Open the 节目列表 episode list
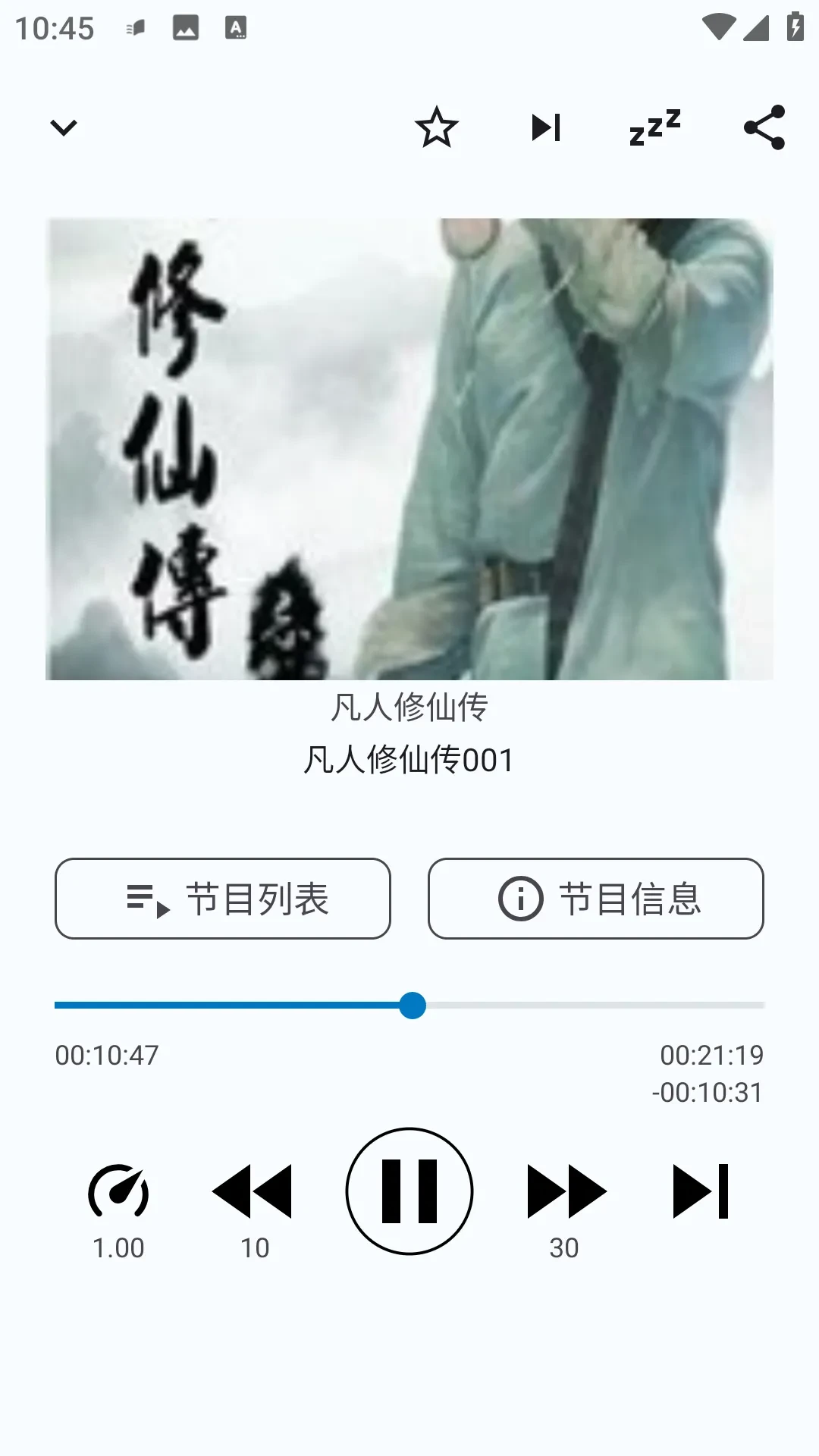This screenshot has width=819, height=1456. click(x=222, y=899)
